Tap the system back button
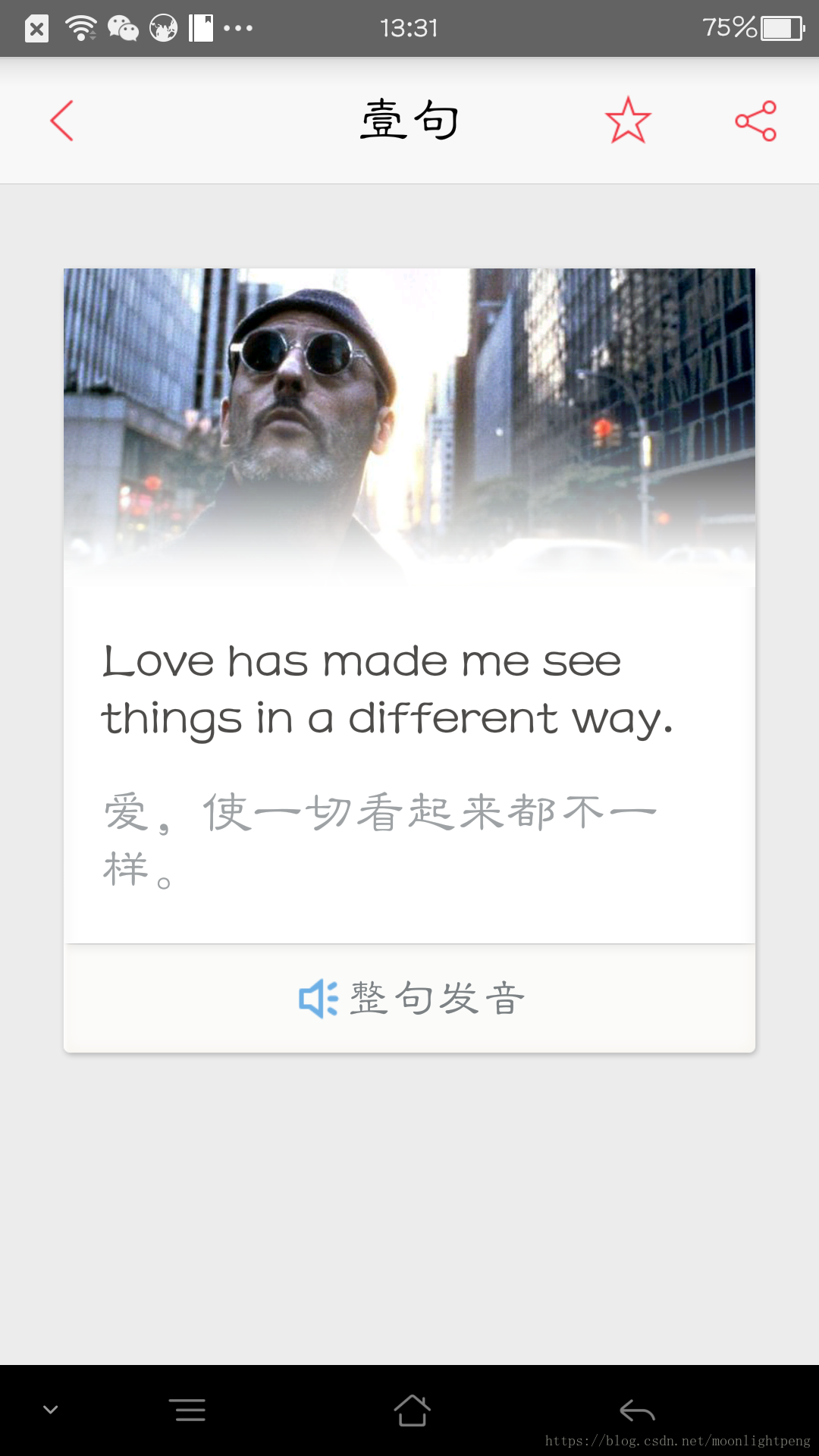This screenshot has width=819, height=1456. 637,1410
